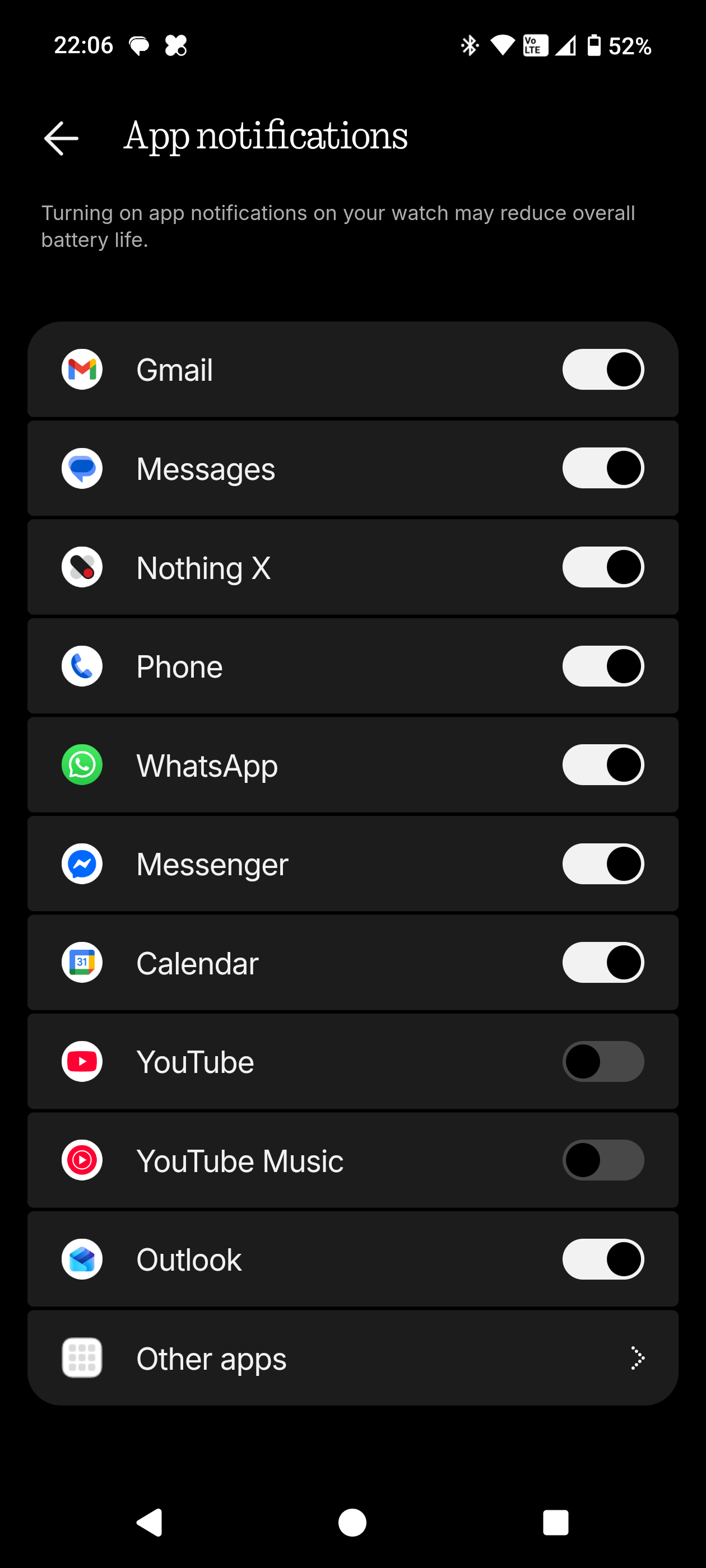Disable WhatsApp notifications on watch
Image resolution: width=706 pixels, height=1568 pixels.
coord(602,765)
